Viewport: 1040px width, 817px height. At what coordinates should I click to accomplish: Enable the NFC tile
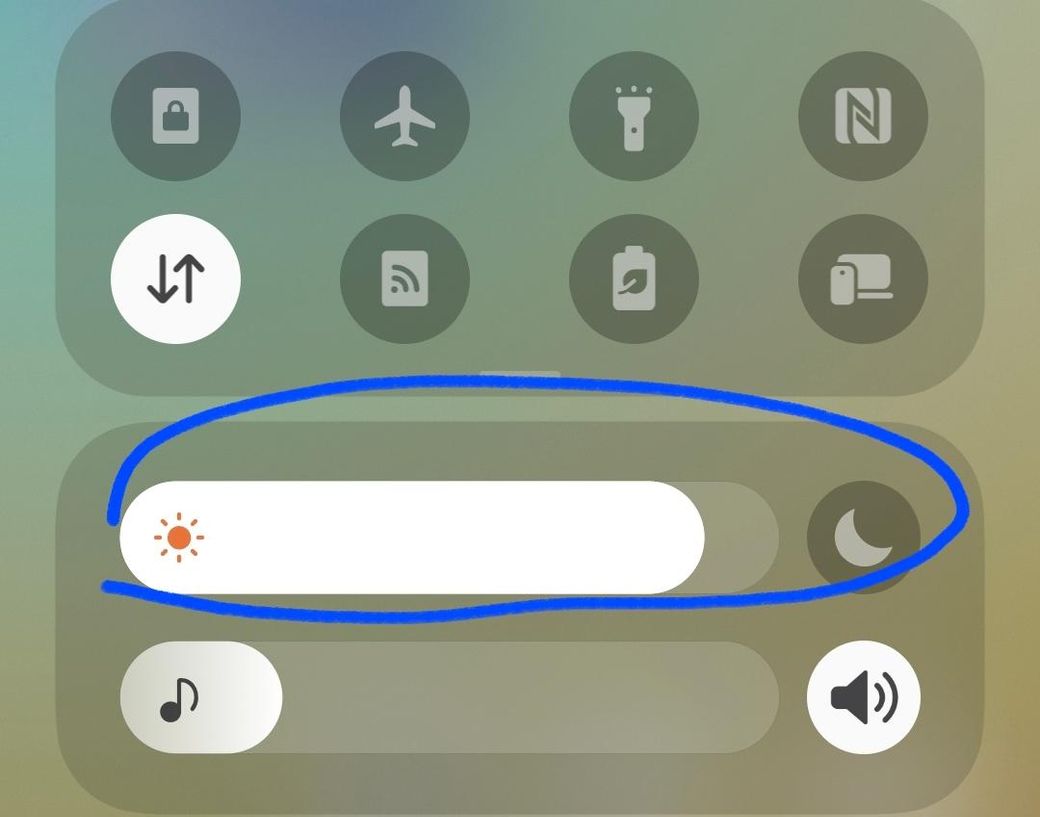click(x=862, y=117)
